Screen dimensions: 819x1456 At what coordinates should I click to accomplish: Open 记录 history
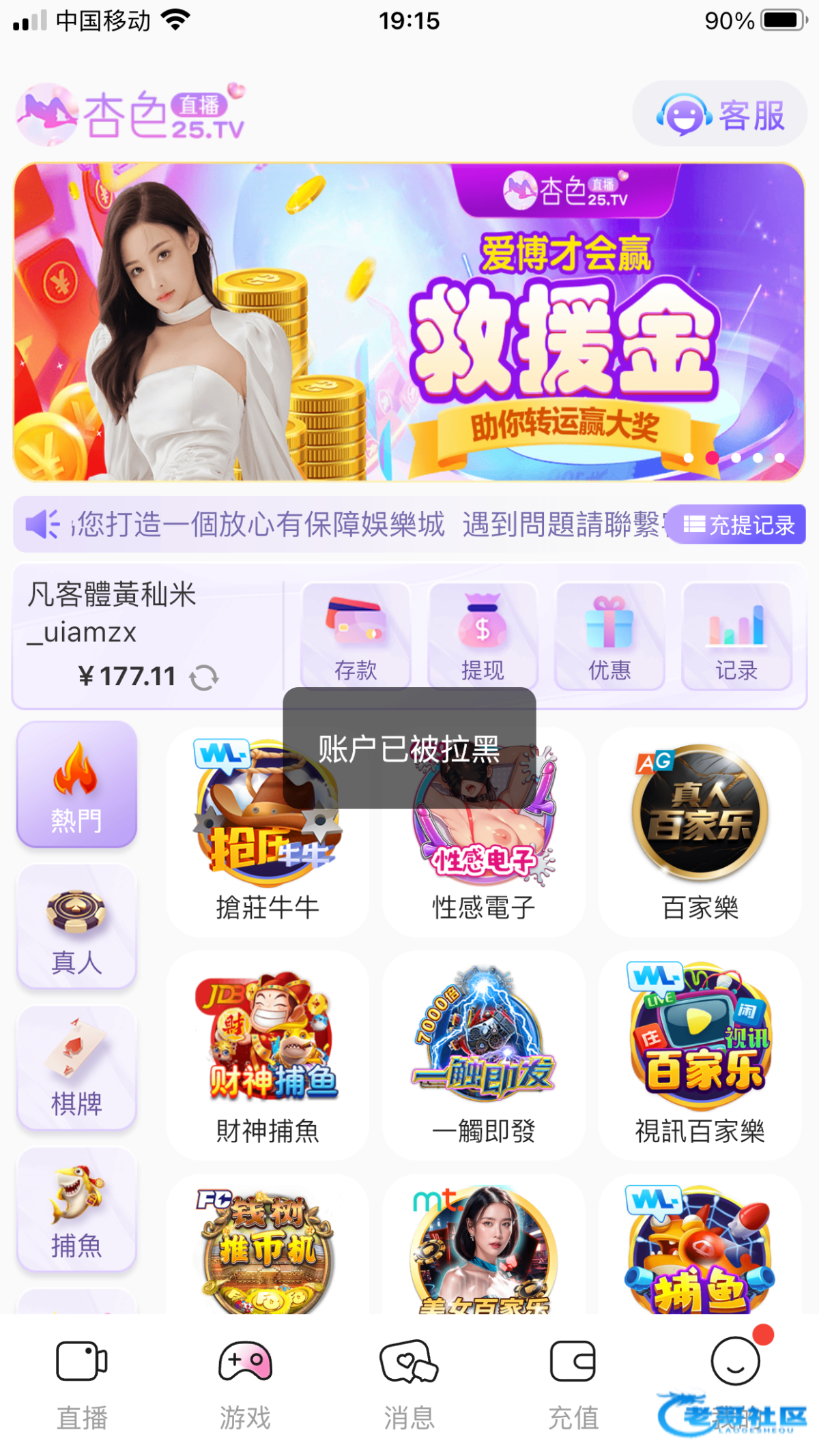point(736,636)
